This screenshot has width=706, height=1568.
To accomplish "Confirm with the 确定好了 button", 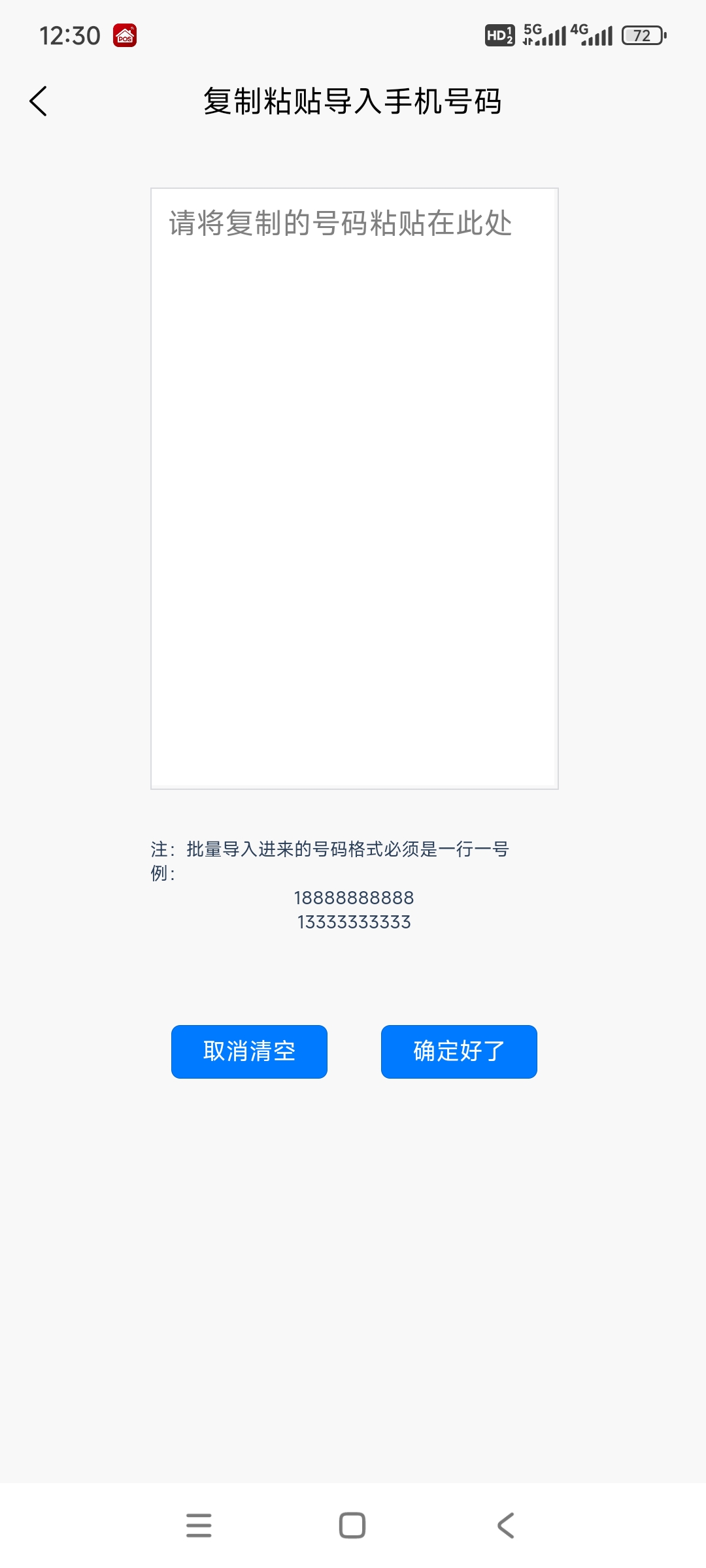I will [459, 1052].
